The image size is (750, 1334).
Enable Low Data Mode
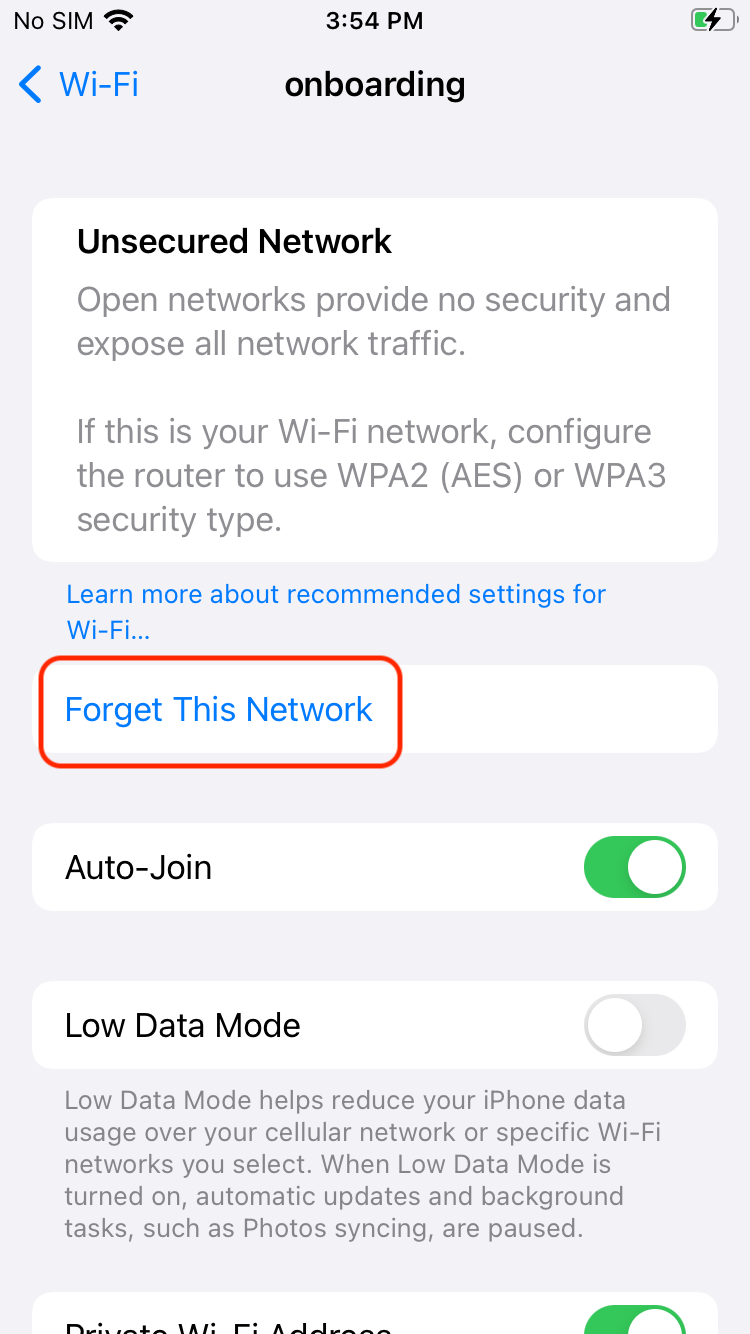(x=635, y=1025)
